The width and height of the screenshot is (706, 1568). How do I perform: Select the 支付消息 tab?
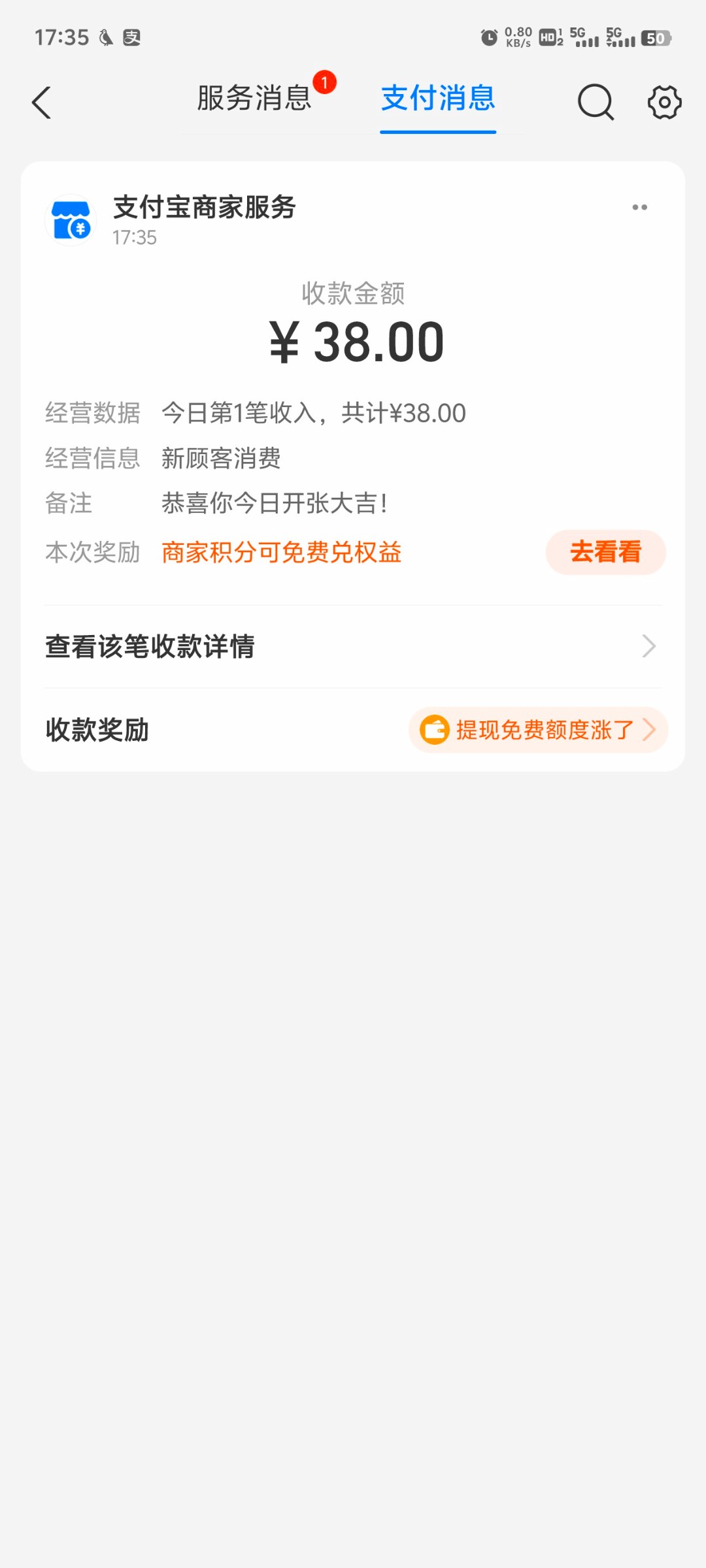point(438,99)
